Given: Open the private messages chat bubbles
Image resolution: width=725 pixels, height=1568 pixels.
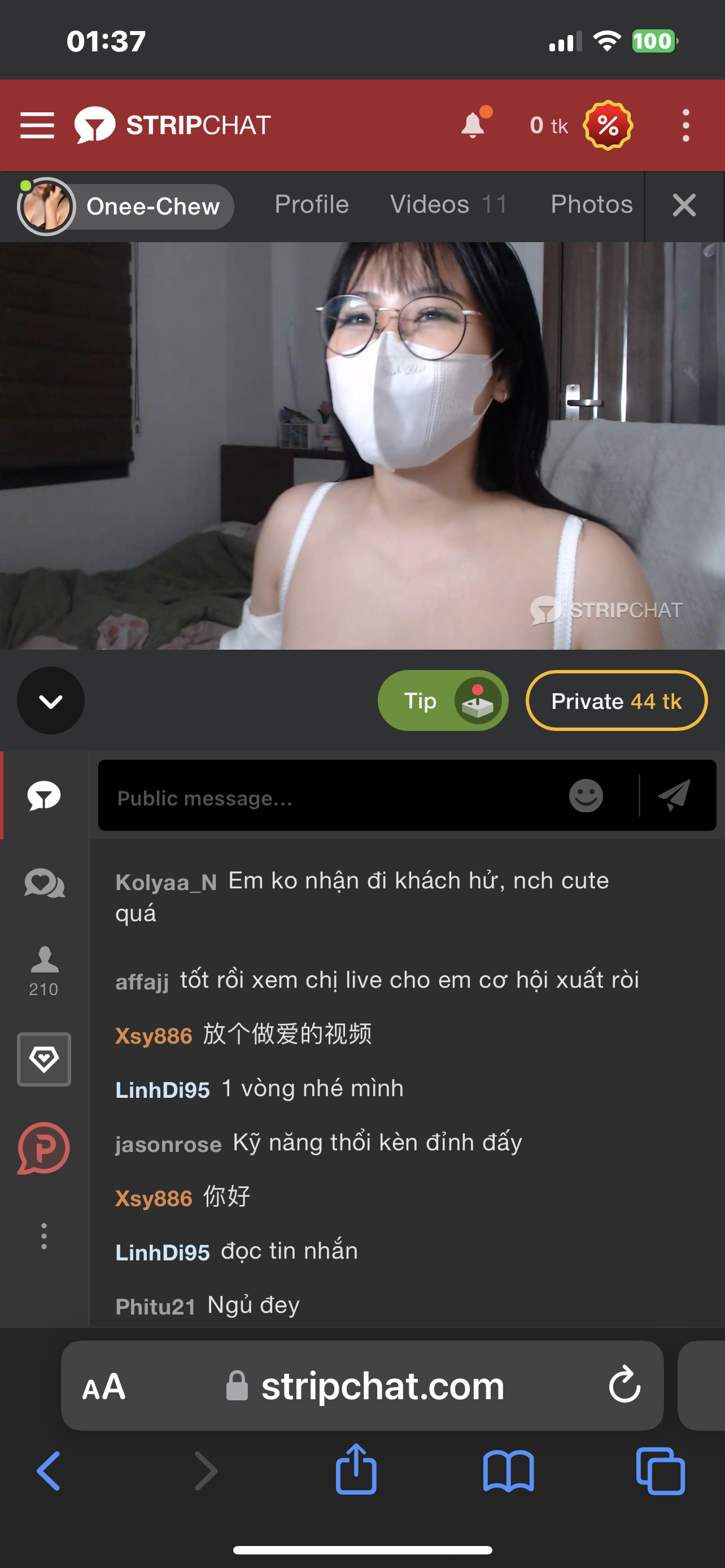Looking at the screenshot, I should 45,884.
